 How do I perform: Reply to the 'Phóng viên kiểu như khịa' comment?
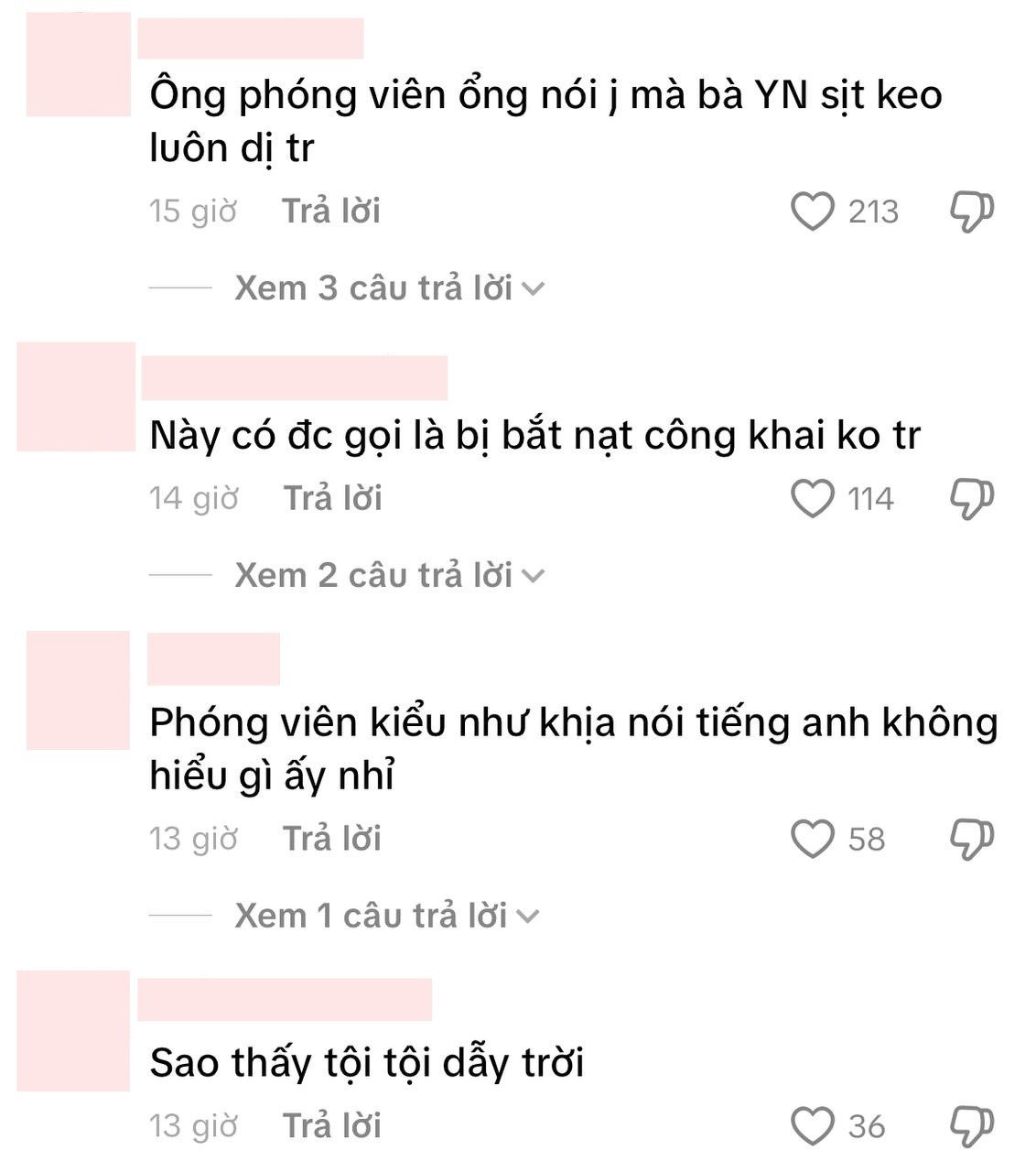331,839
